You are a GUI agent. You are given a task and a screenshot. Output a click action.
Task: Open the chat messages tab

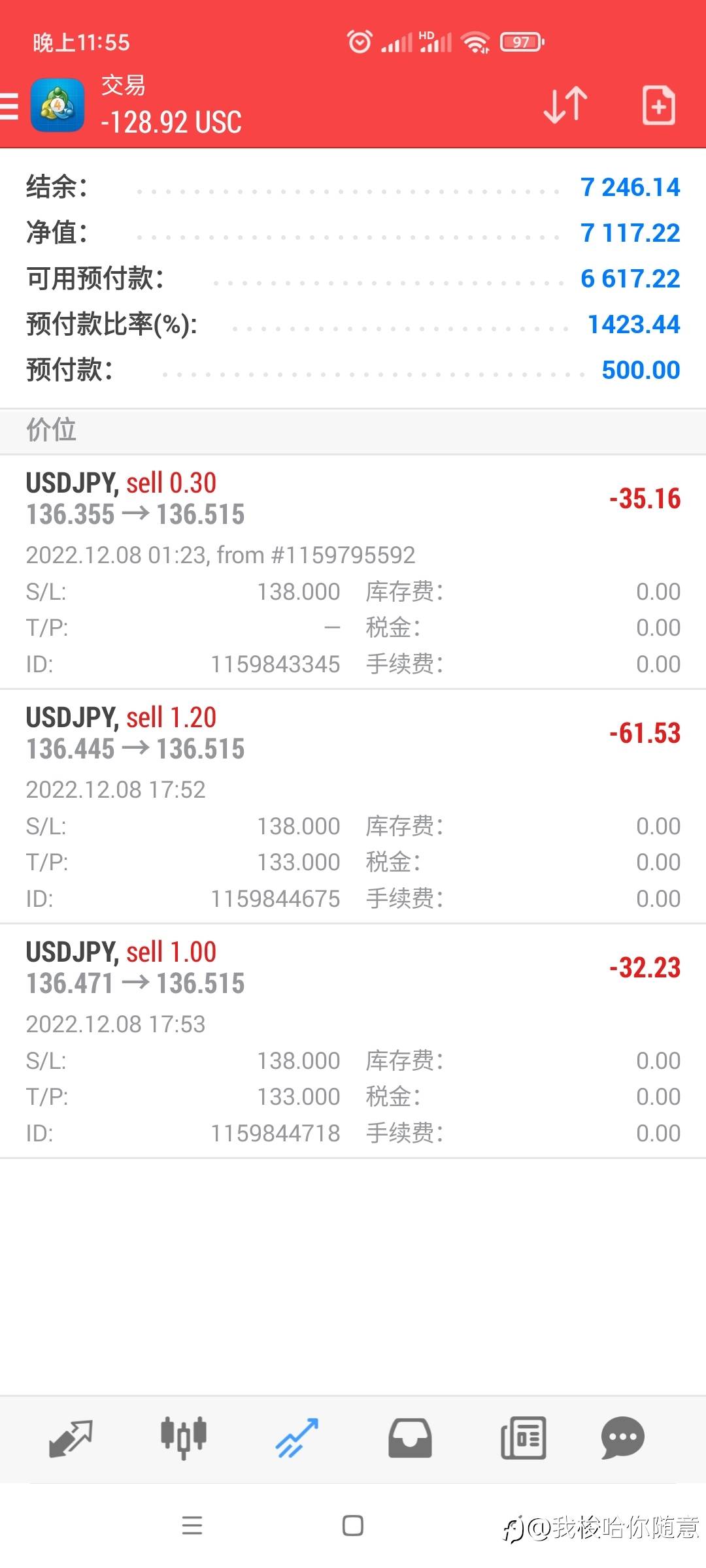[x=622, y=1438]
